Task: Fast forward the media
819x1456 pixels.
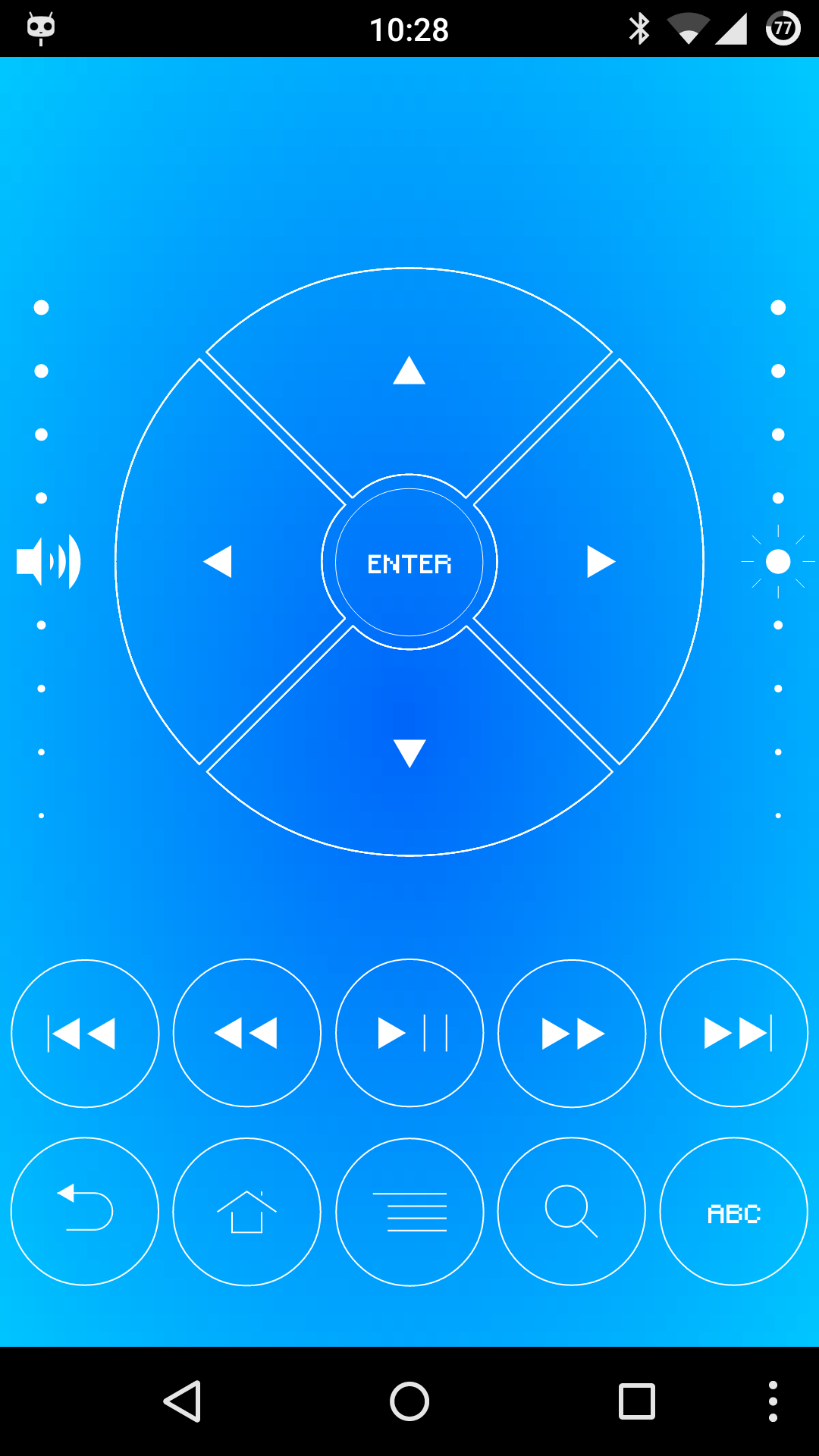Action: click(x=572, y=1034)
